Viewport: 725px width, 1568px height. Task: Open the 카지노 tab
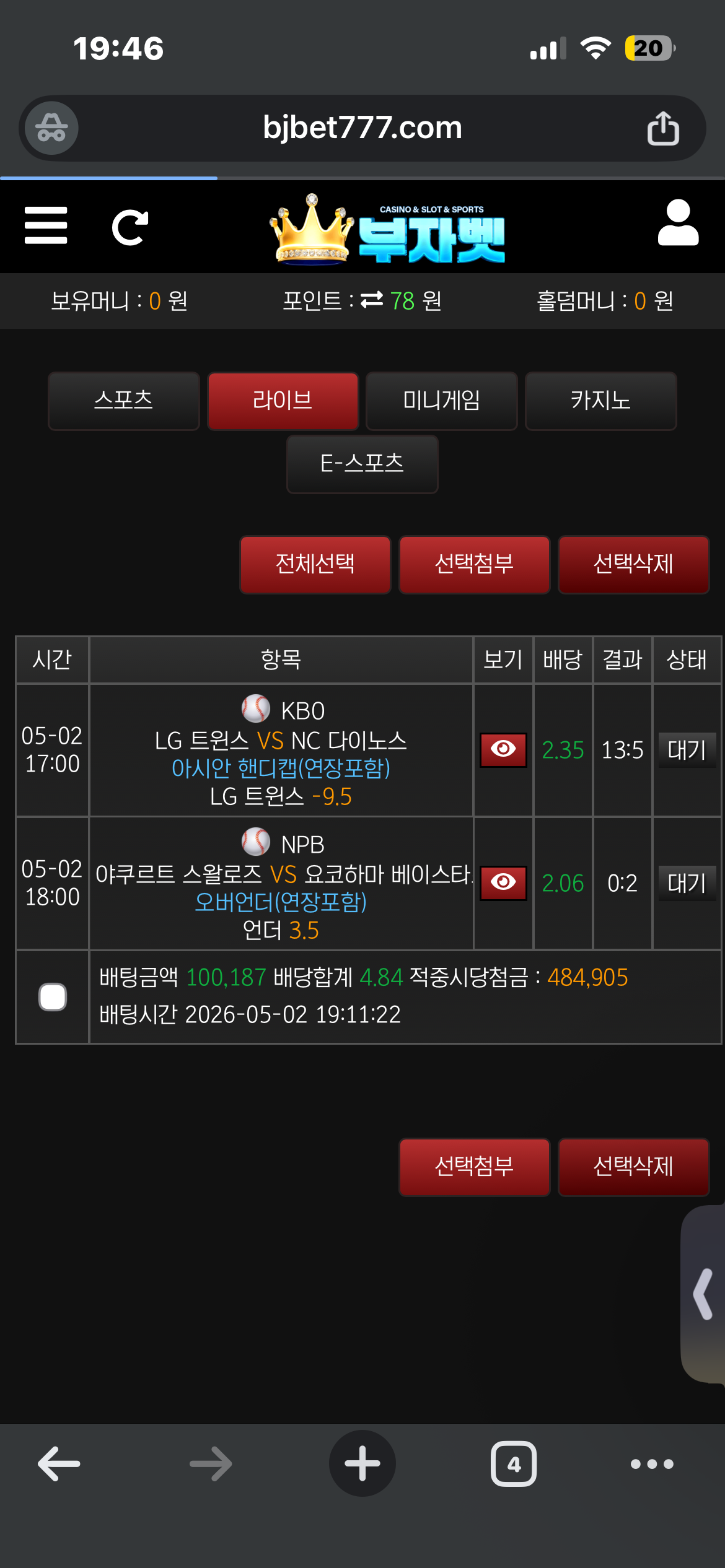(x=600, y=401)
